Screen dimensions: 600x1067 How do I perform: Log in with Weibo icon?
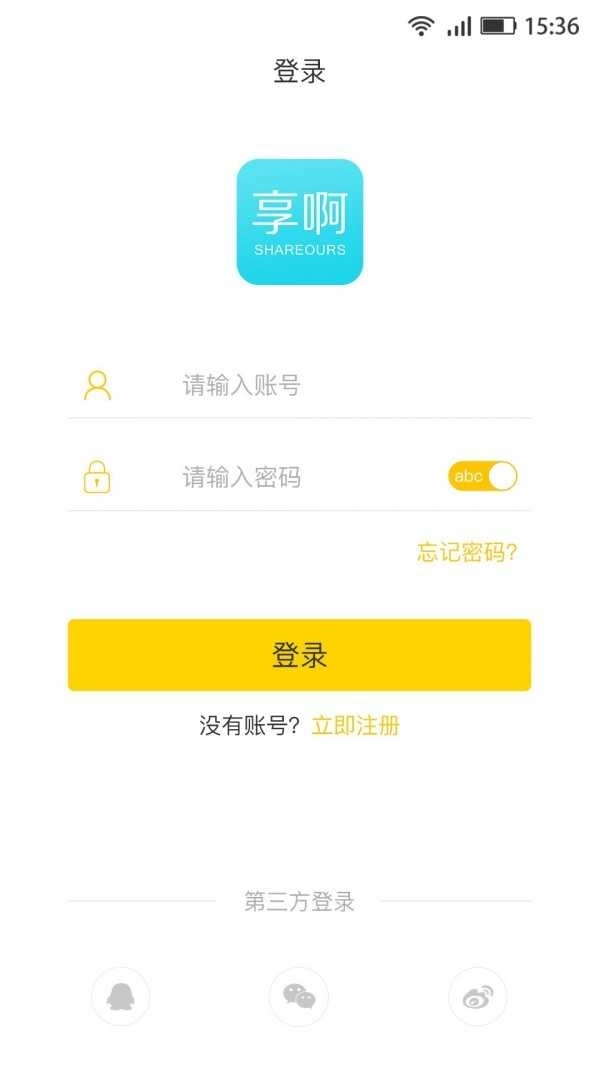click(x=477, y=996)
